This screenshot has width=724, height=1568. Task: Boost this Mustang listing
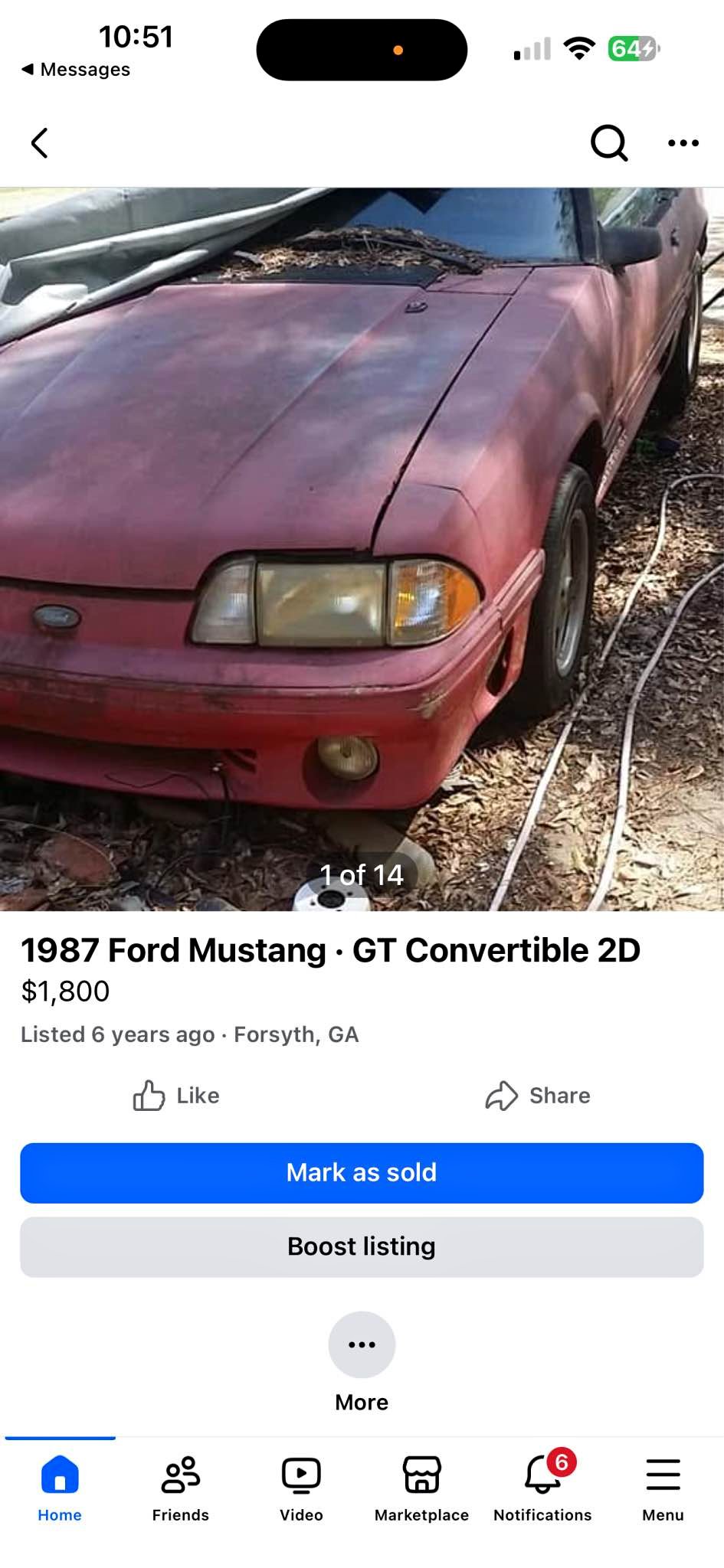[361, 1246]
